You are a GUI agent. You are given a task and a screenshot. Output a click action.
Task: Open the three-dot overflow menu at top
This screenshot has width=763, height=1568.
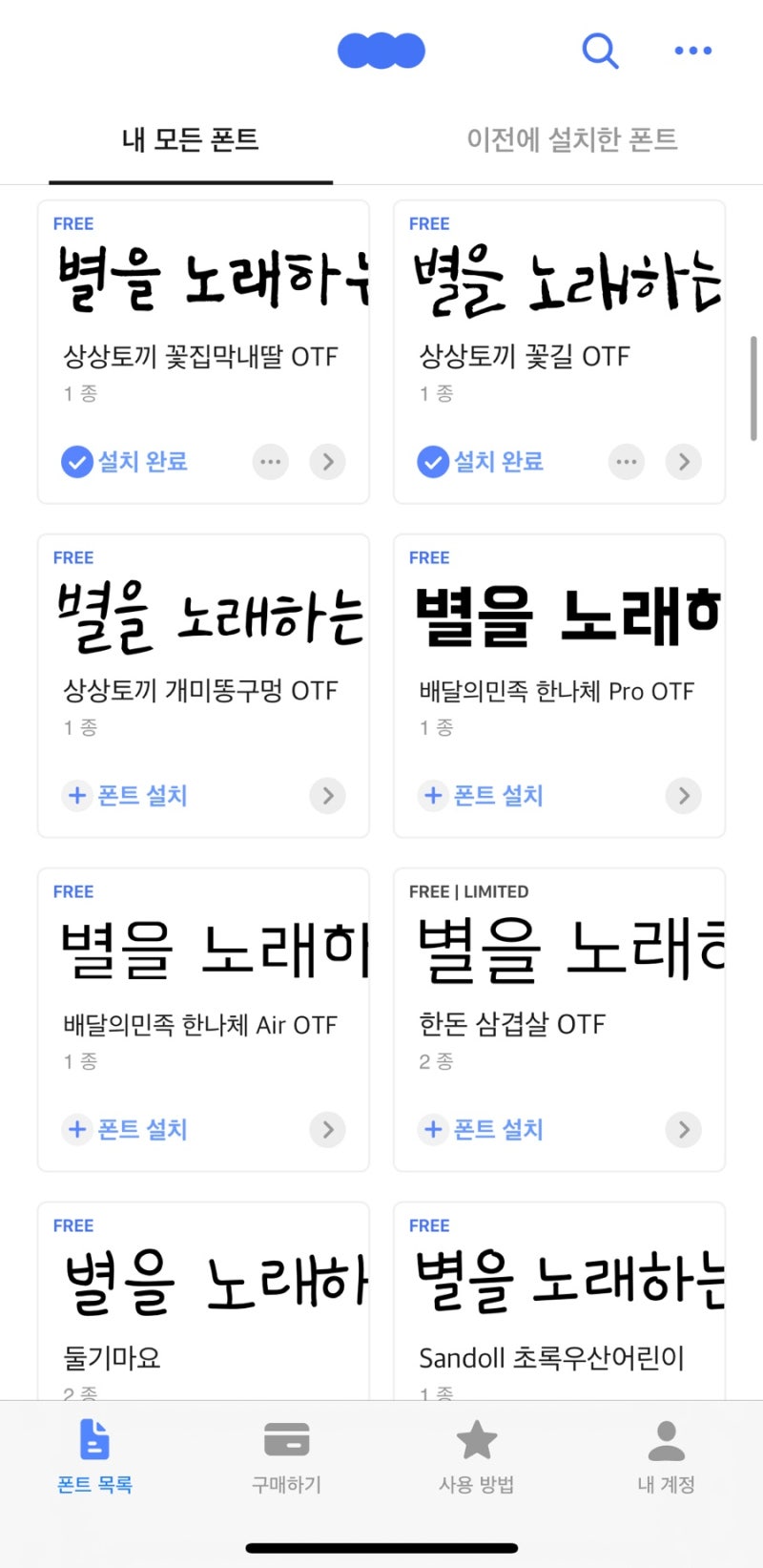692,51
